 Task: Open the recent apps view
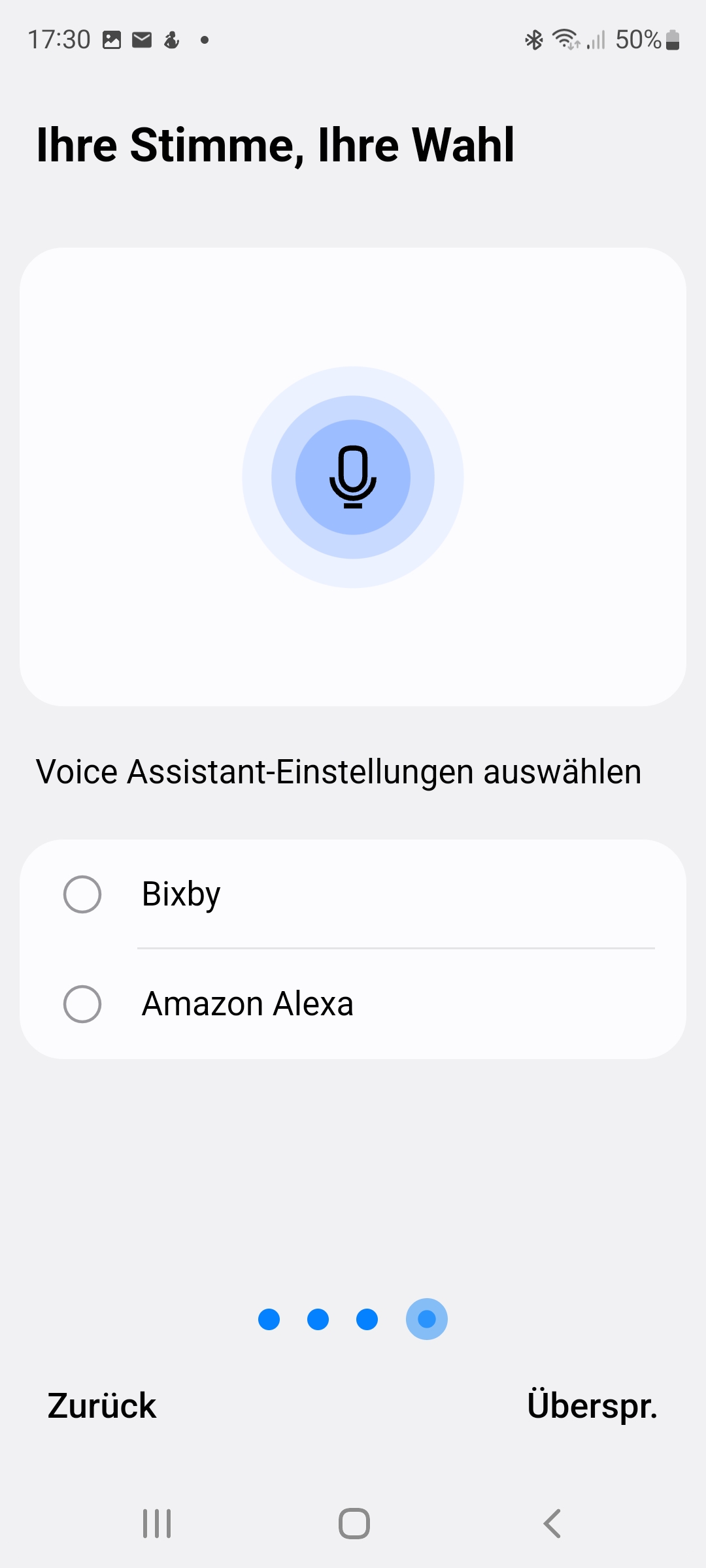157,1524
